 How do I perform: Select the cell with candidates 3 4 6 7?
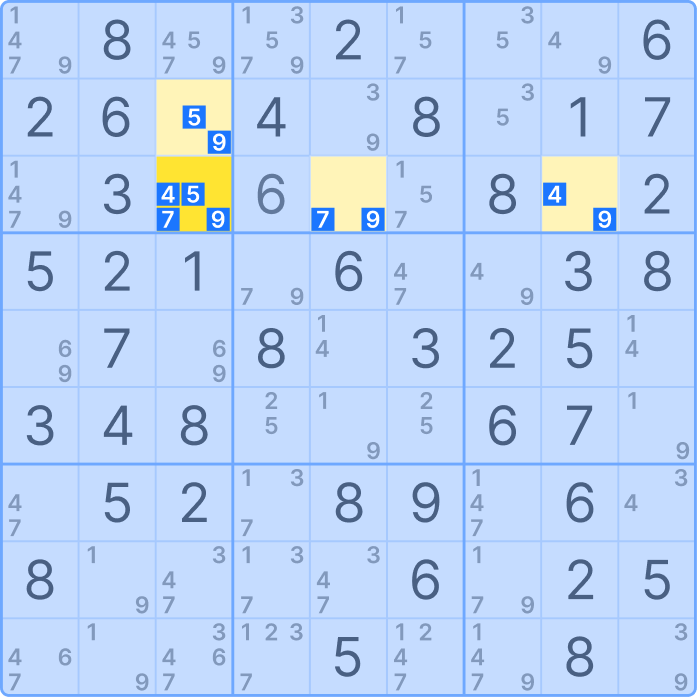[194, 657]
